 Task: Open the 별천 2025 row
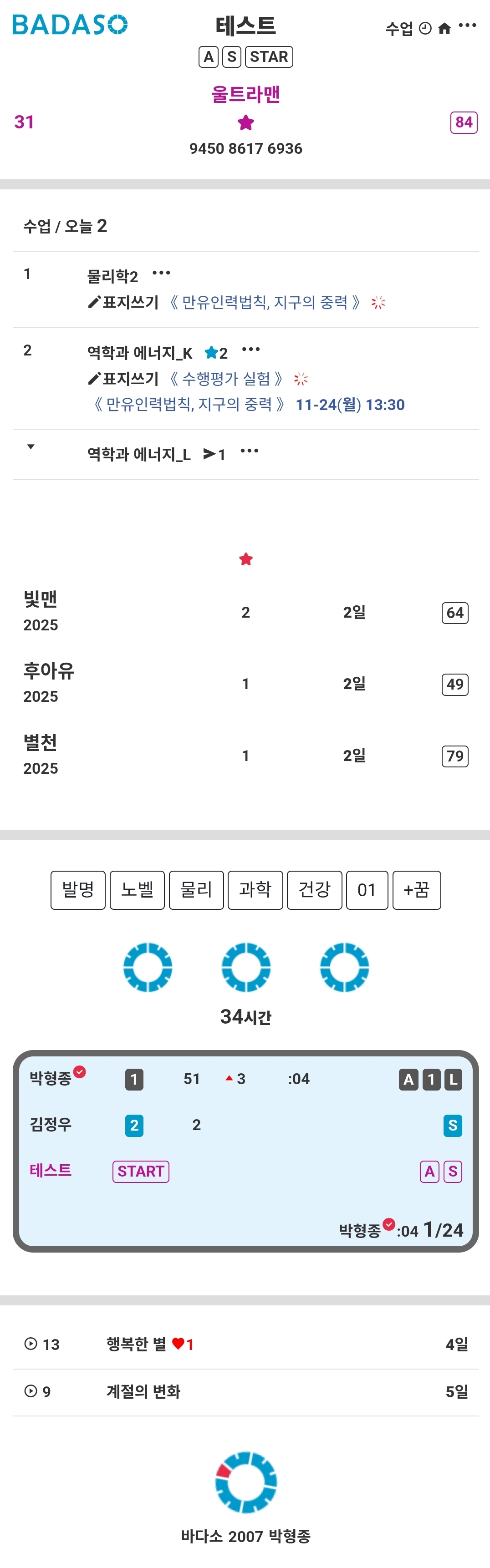click(x=41, y=754)
